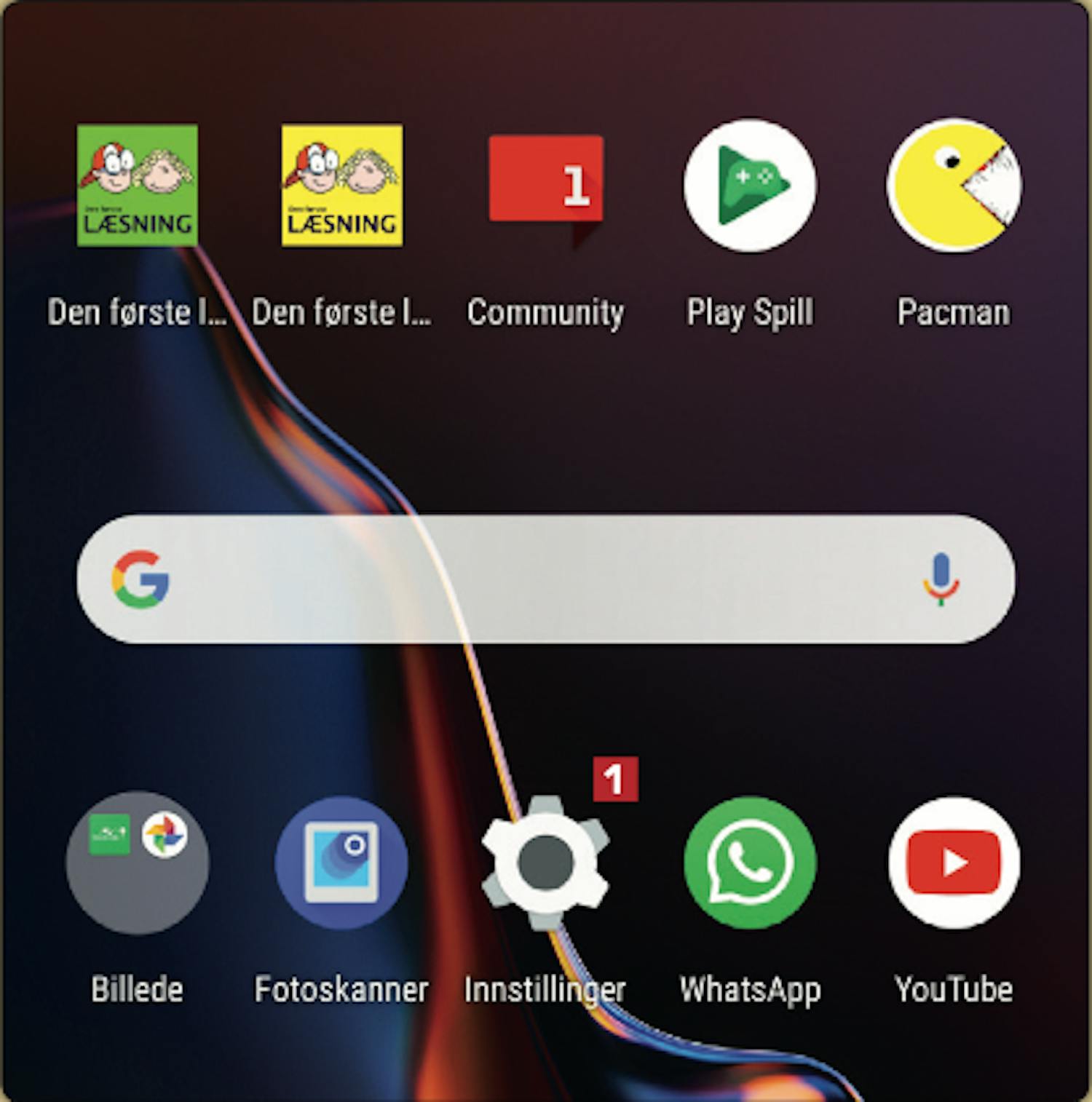Start the Pacman game

[x=954, y=185]
